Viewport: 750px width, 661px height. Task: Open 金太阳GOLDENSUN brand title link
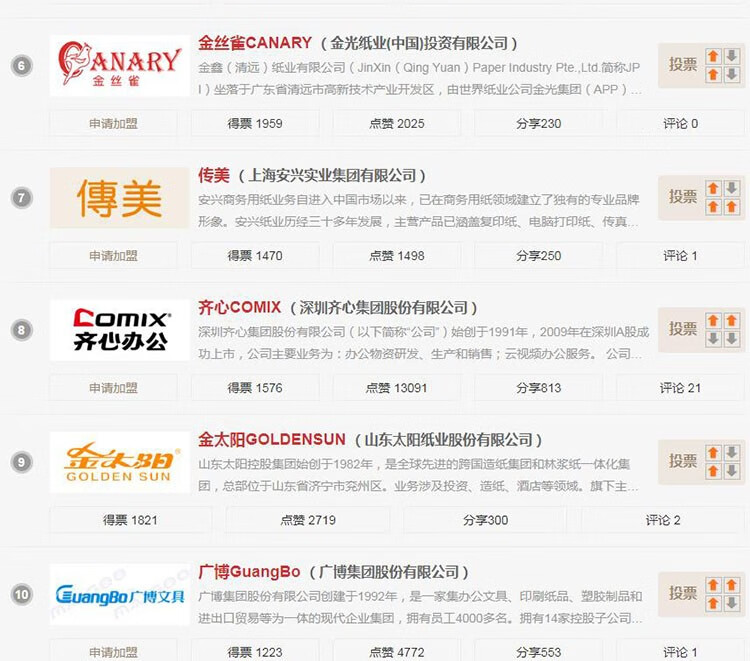click(x=272, y=439)
